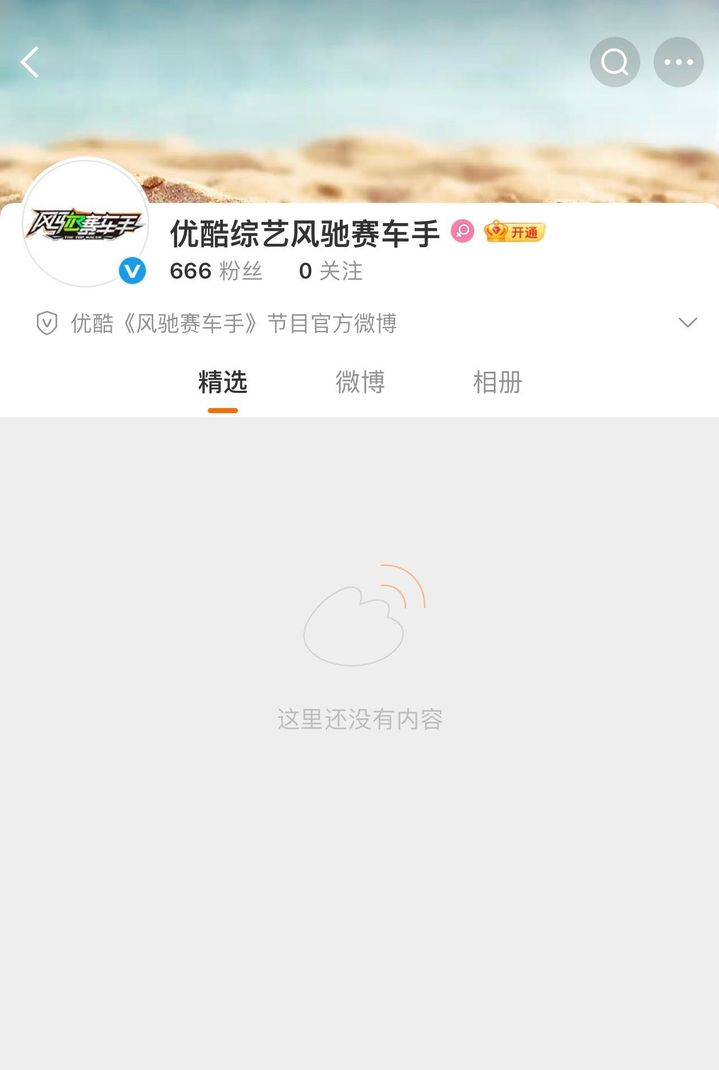The width and height of the screenshot is (719, 1070).
Task: Expand the official verification description
Action: coord(687,323)
